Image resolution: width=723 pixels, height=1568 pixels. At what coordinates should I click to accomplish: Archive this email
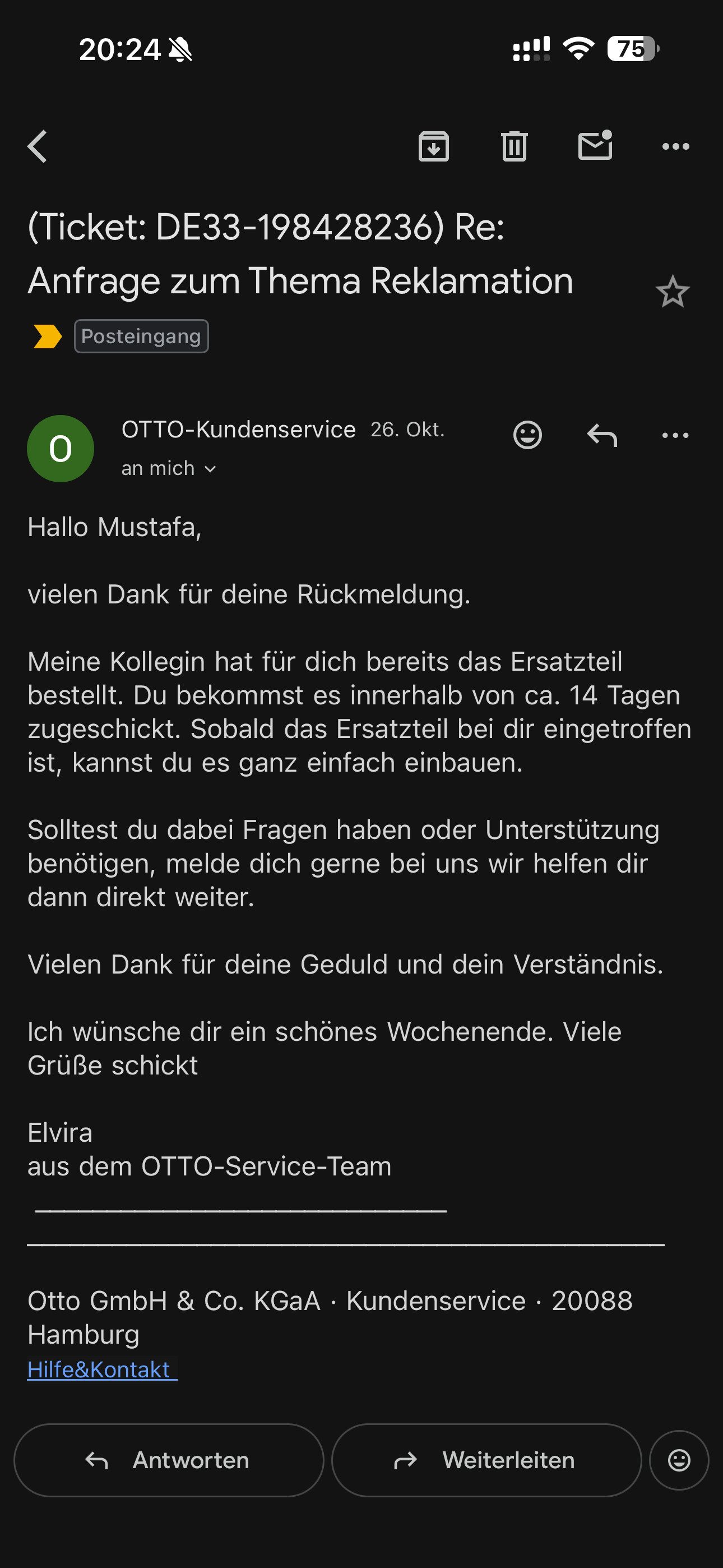click(x=433, y=147)
